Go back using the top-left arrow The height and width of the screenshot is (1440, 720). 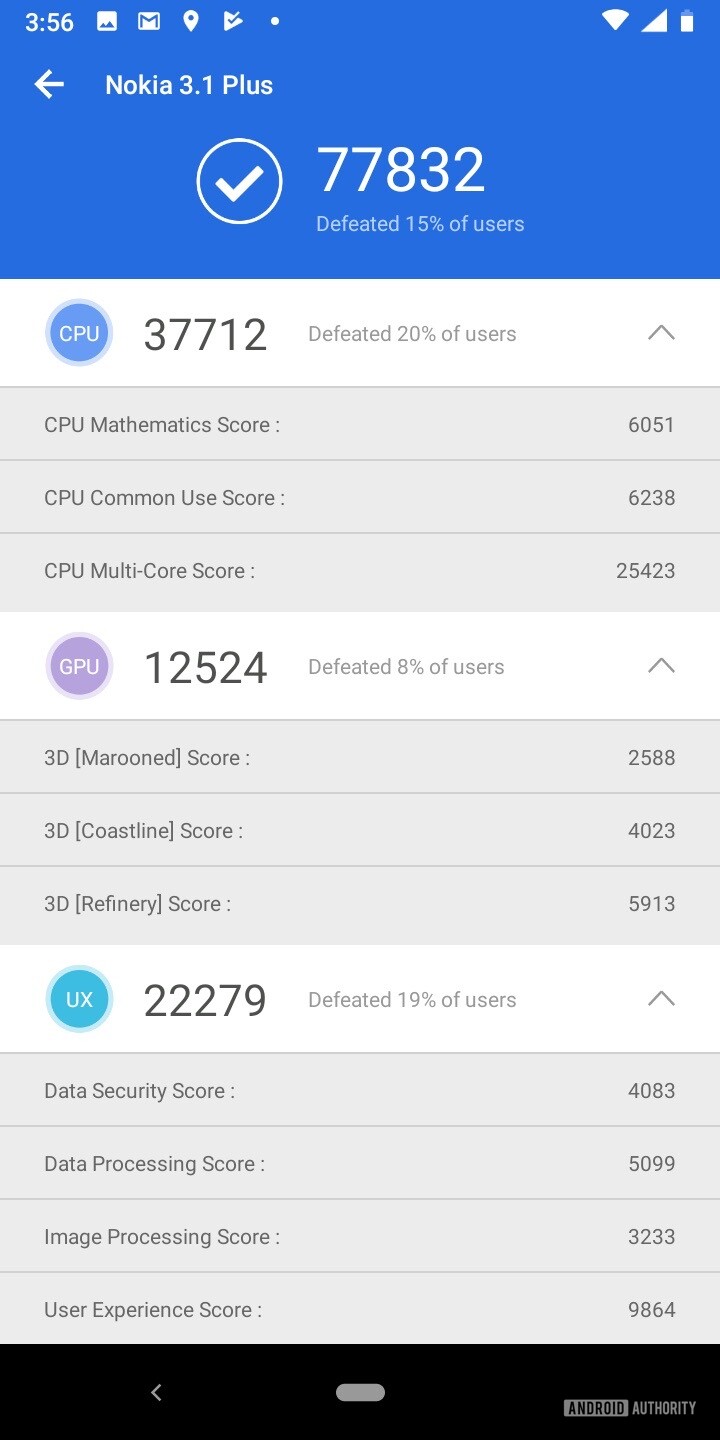coord(49,85)
